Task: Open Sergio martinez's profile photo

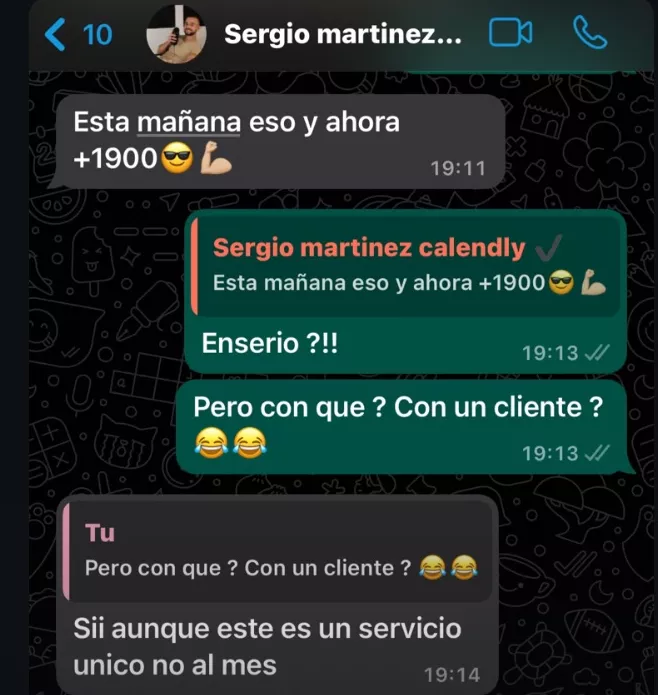Action: click(x=176, y=35)
